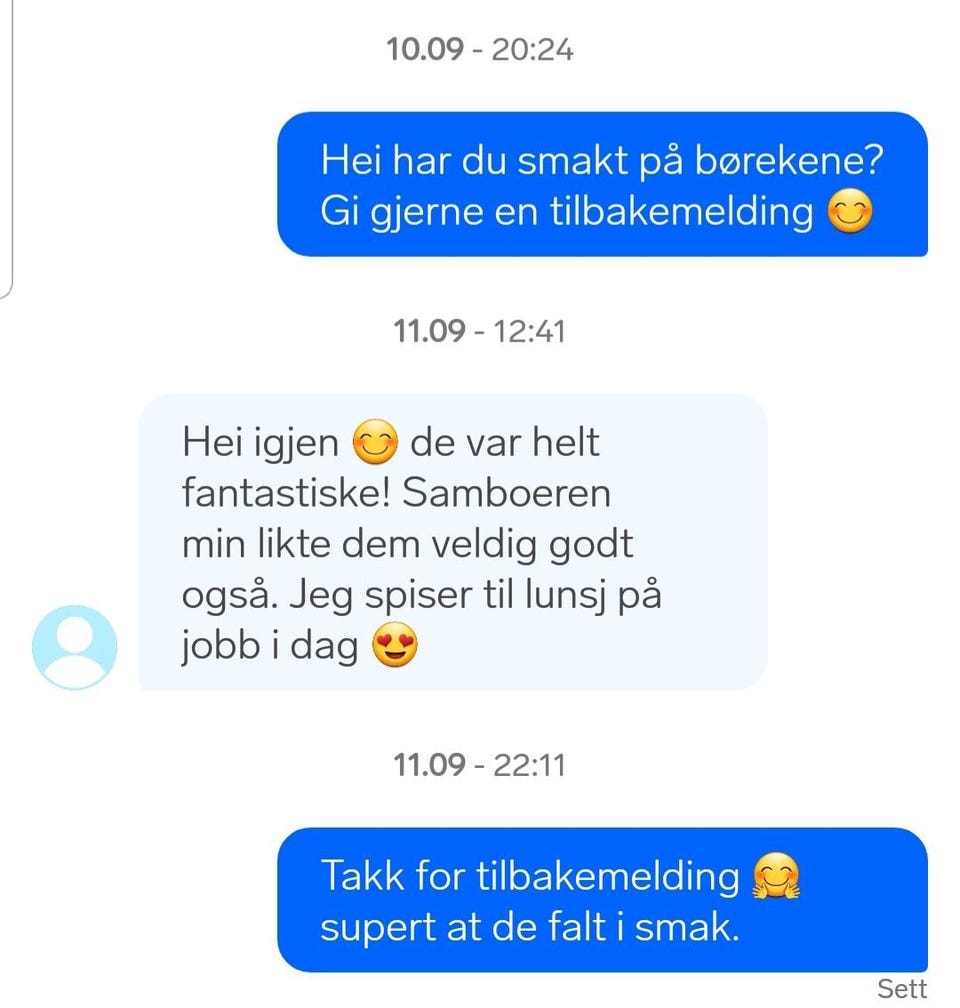
Task: Click the 'Takk for tilbakemelding' message bubble
Action: [x=600, y=899]
